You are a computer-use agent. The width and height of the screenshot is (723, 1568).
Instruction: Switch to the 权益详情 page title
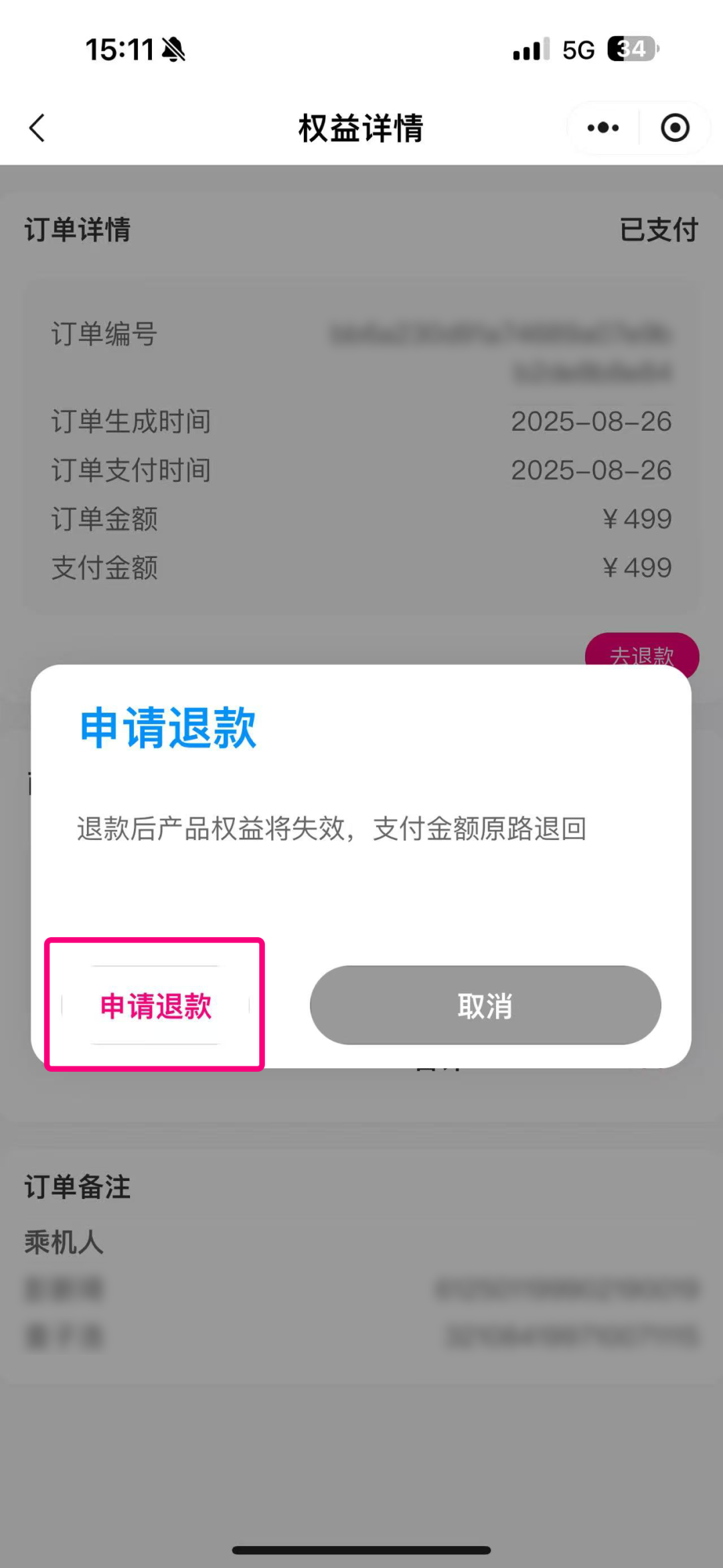tap(361, 128)
